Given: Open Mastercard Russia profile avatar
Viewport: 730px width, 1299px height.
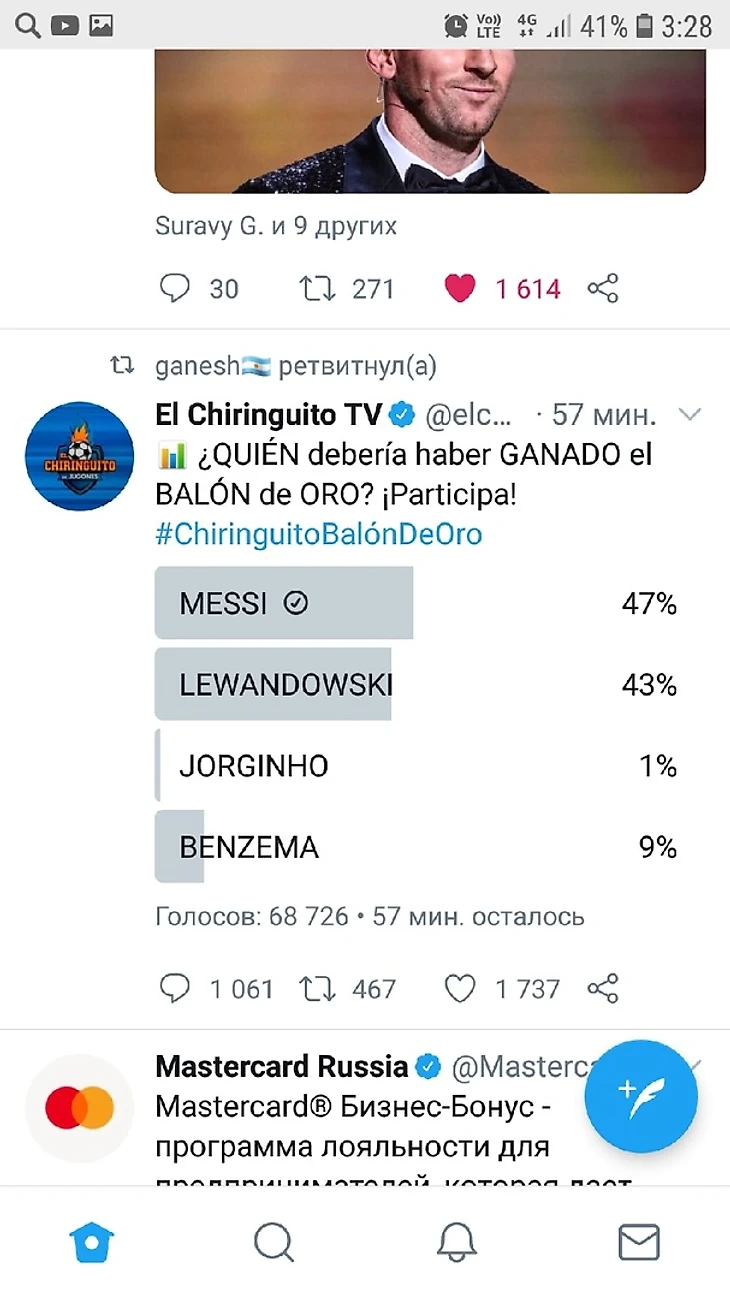Looking at the screenshot, I should click(79, 1107).
